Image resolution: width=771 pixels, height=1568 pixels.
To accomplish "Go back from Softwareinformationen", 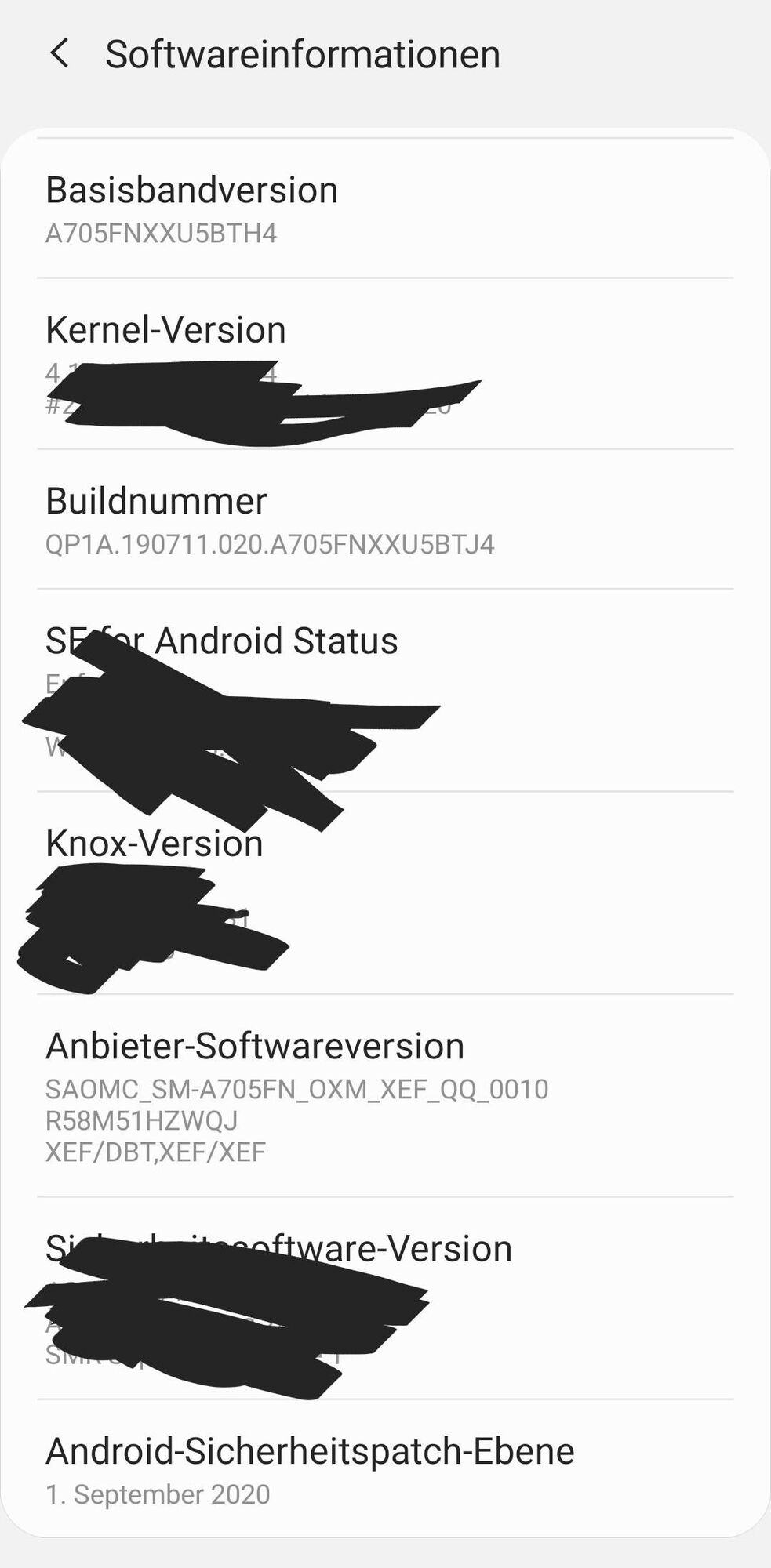I will 60,54.
